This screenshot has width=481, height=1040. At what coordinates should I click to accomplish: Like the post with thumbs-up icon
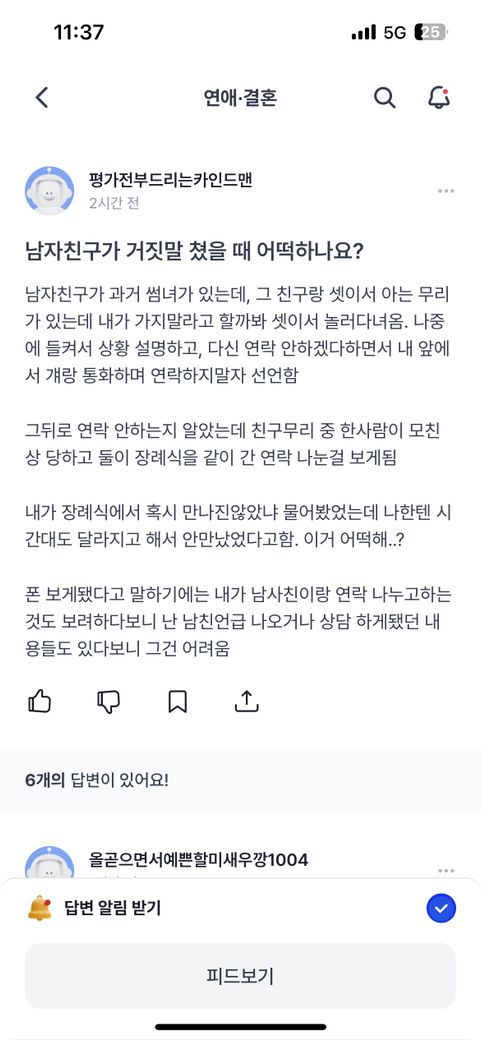click(x=40, y=701)
